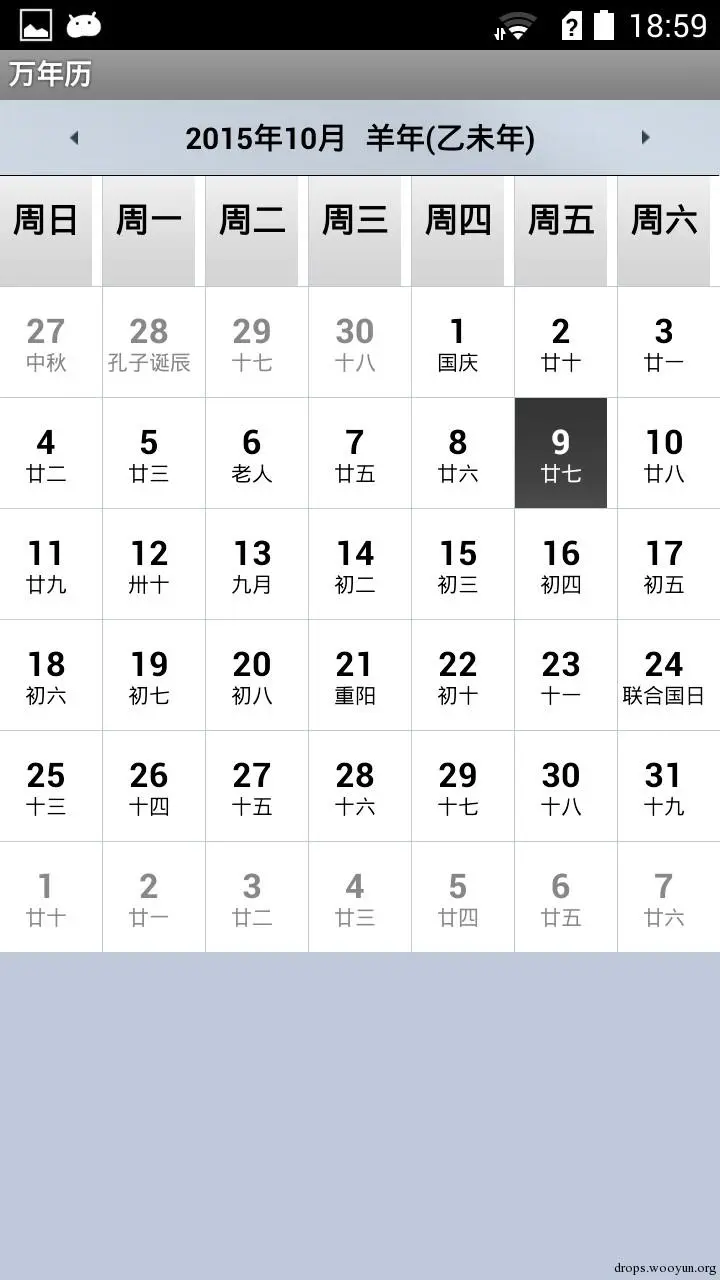Pick date 31 labeled 十九
This screenshot has height=1280, width=720.
point(664,787)
